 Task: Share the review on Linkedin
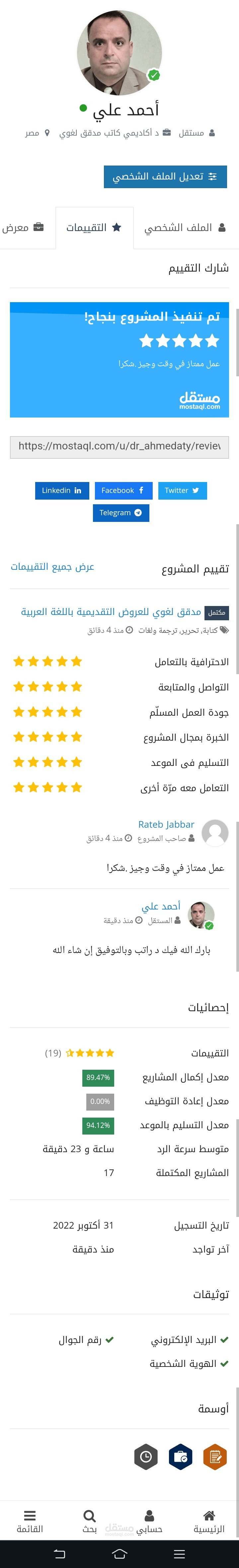coord(62,491)
